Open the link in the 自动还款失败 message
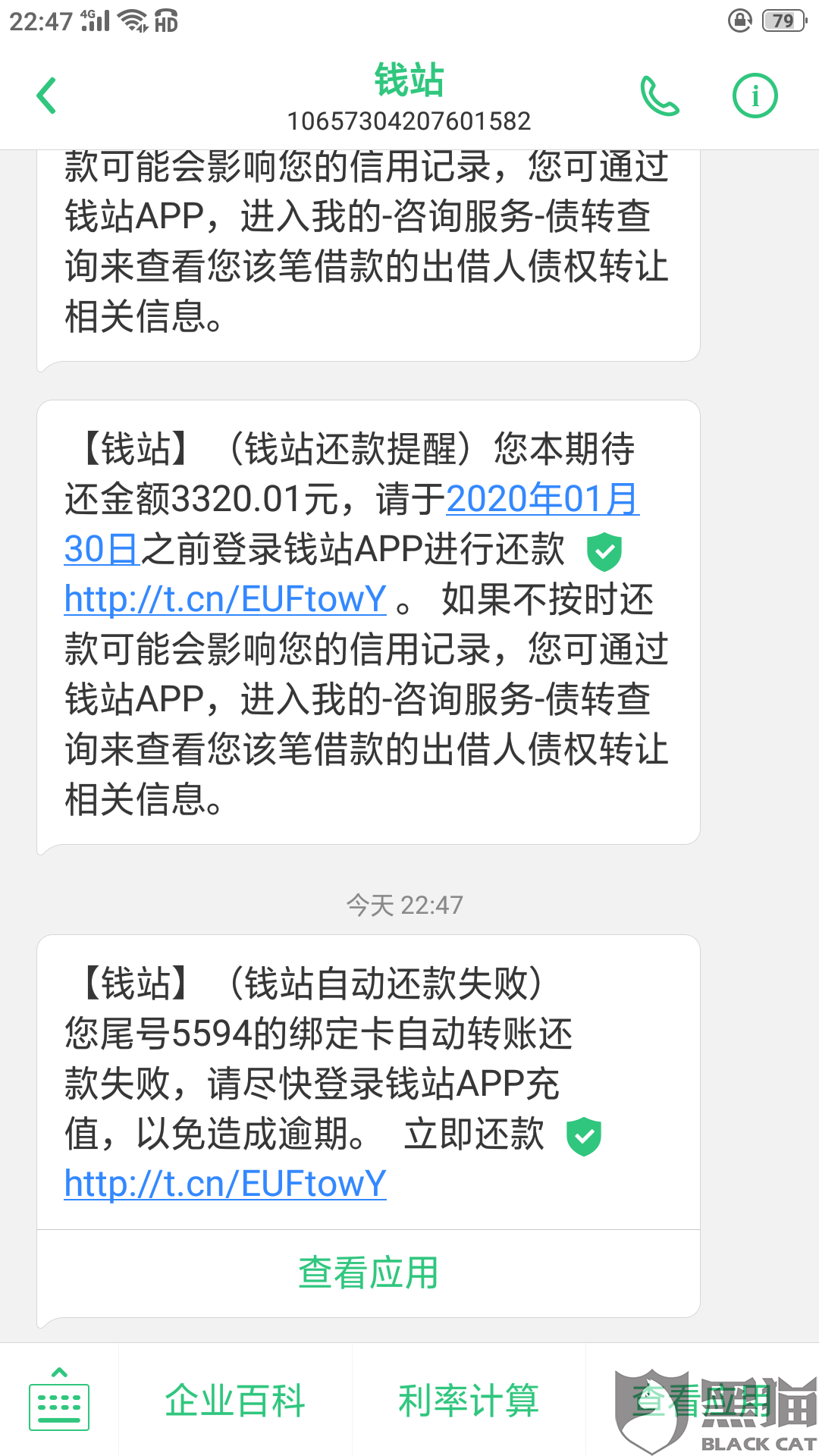The width and height of the screenshot is (819, 1456). click(x=225, y=1184)
